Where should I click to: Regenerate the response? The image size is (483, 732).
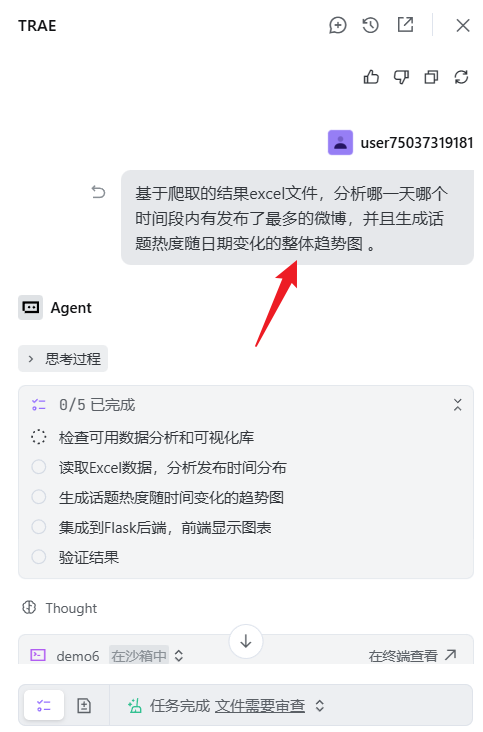pos(461,77)
